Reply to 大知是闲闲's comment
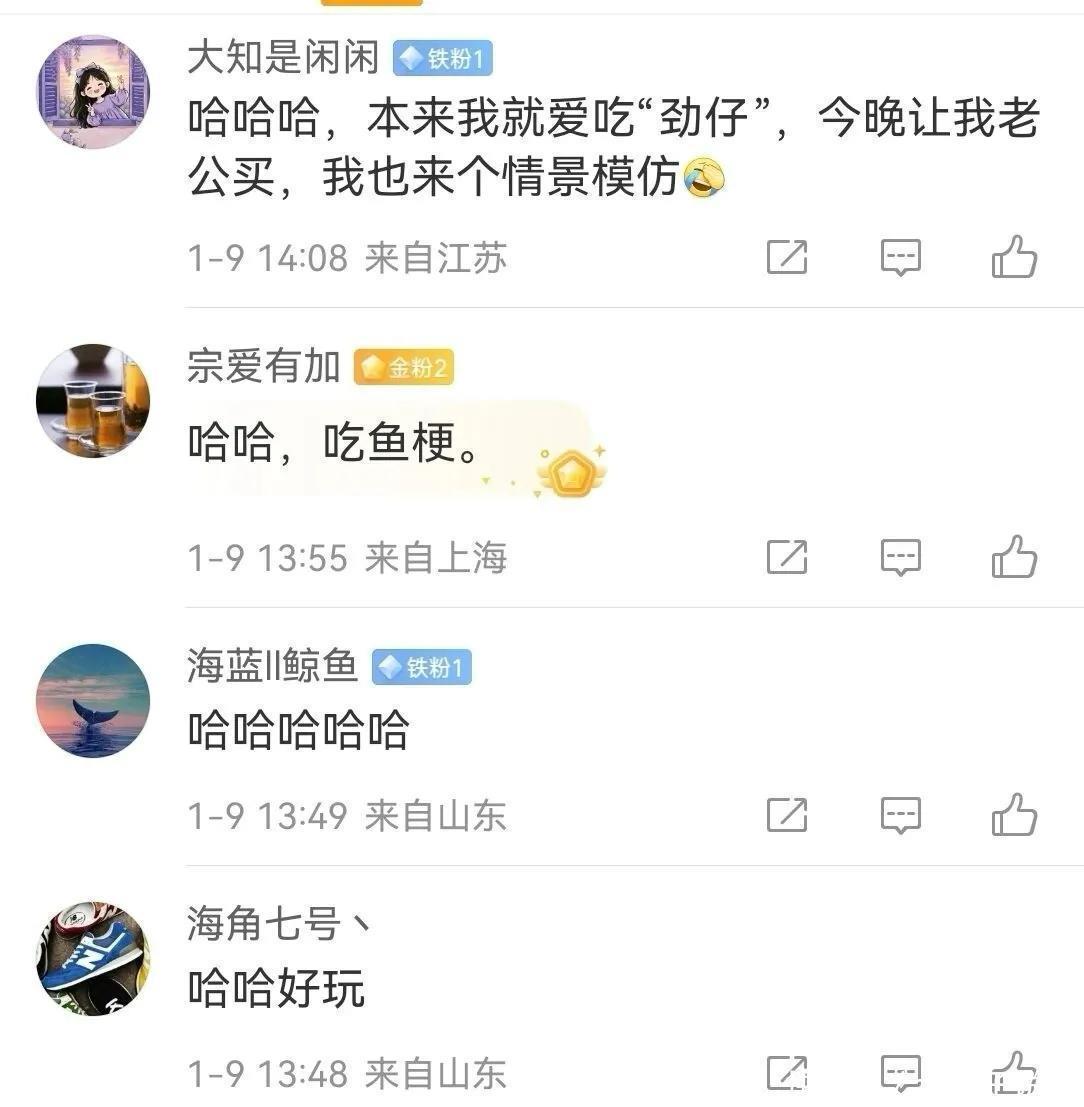This screenshot has height=1107, width=1084. tap(900, 258)
